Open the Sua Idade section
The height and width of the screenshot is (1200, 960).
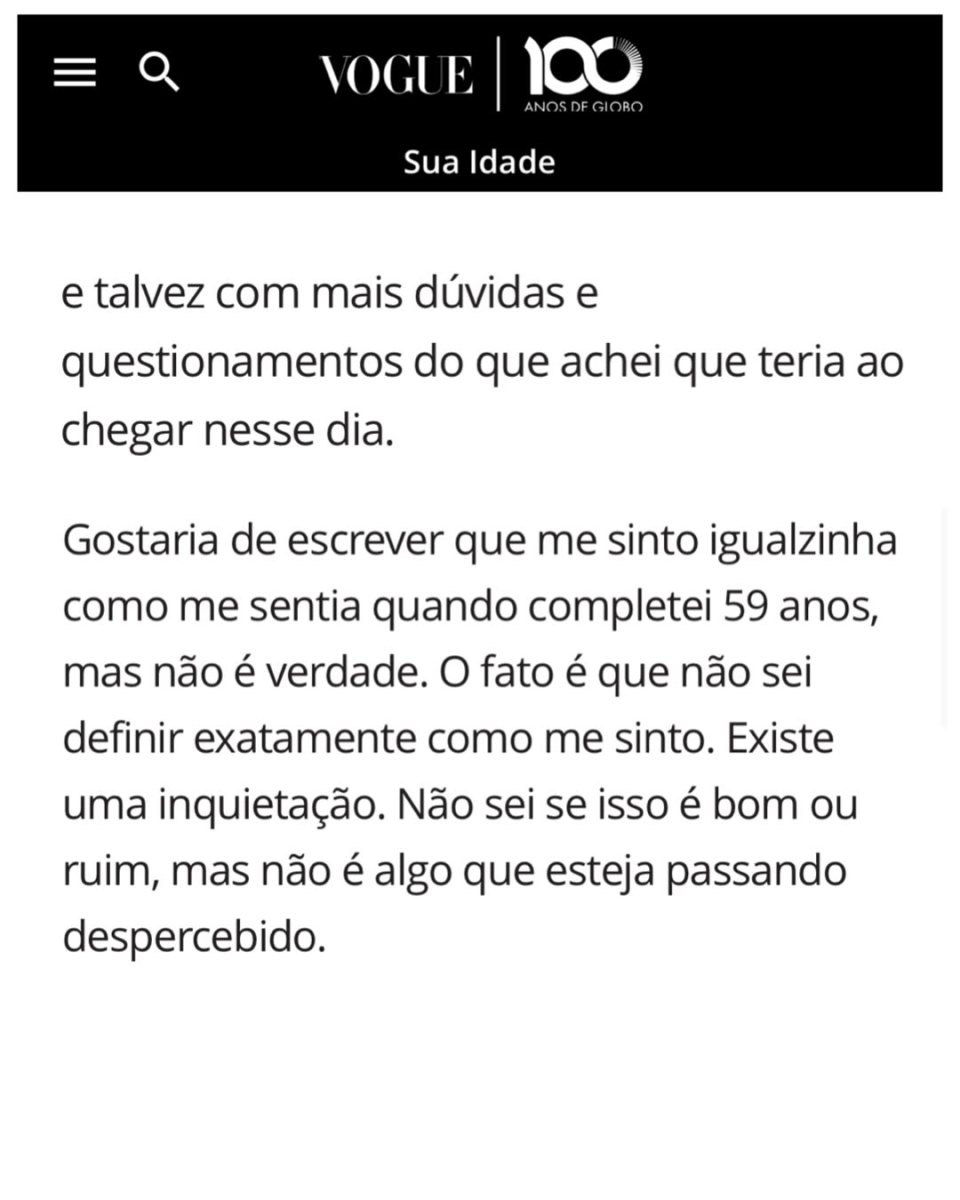pos(479,161)
